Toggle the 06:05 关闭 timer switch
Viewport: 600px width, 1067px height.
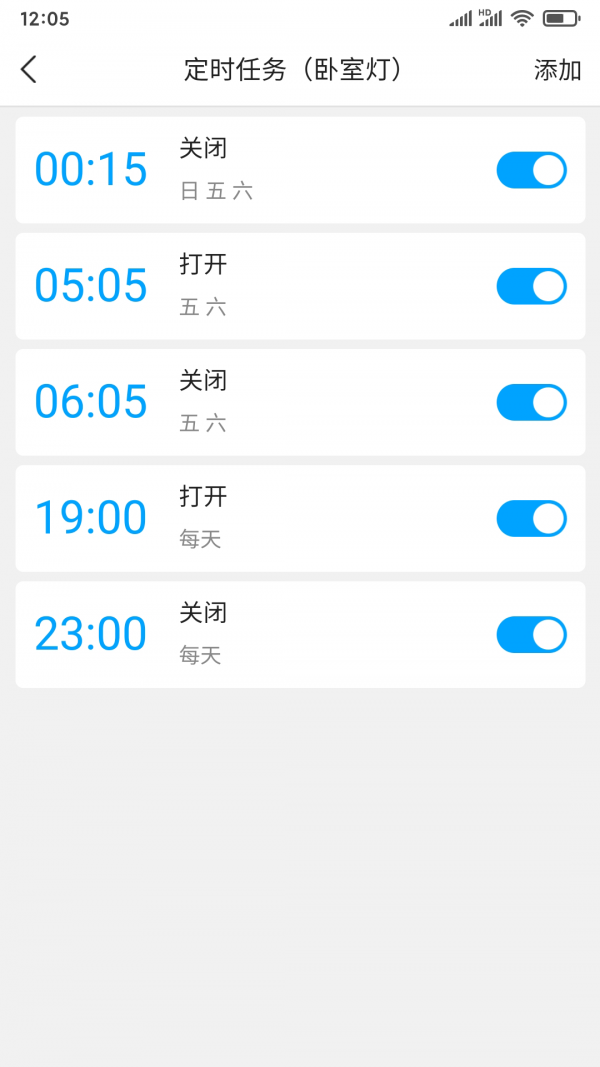(x=531, y=402)
